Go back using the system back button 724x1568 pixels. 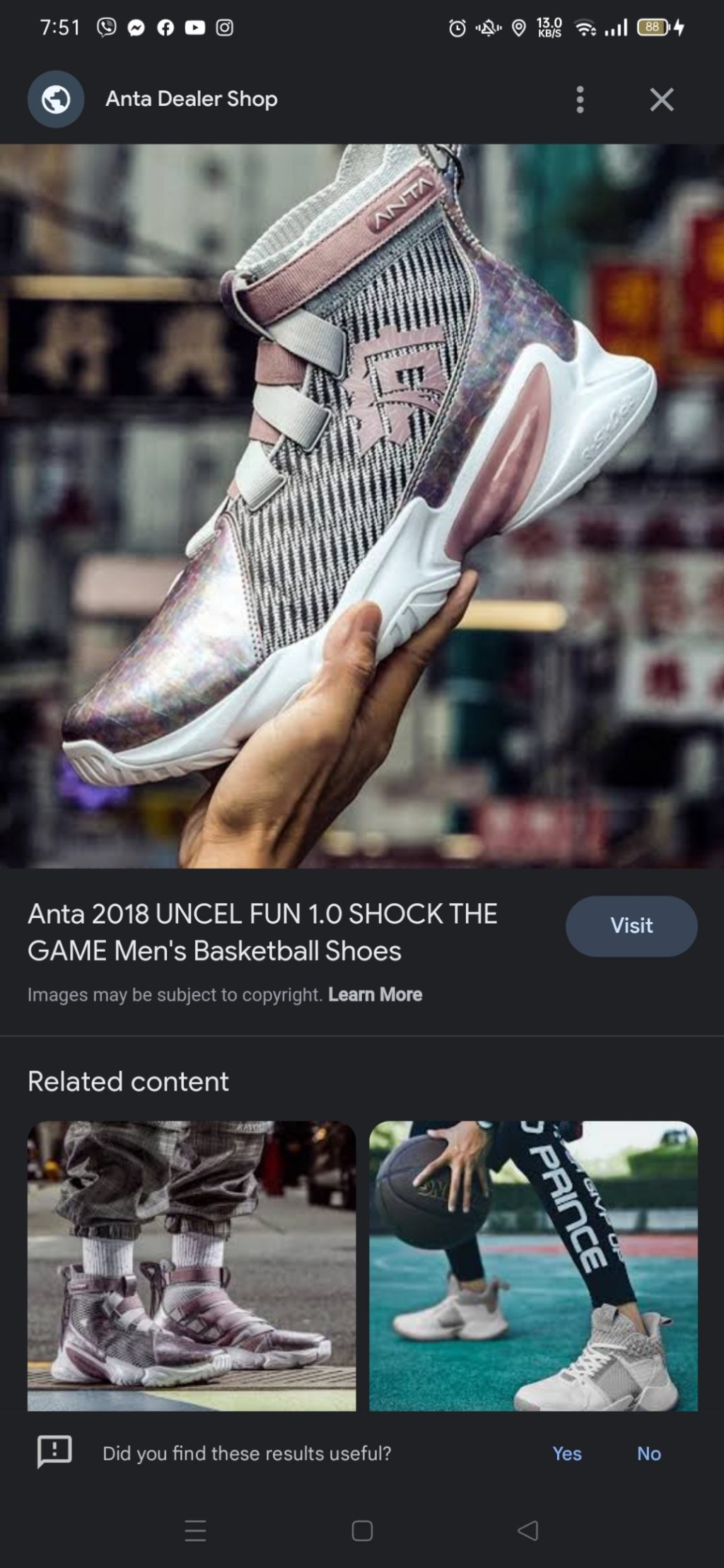[527, 1531]
